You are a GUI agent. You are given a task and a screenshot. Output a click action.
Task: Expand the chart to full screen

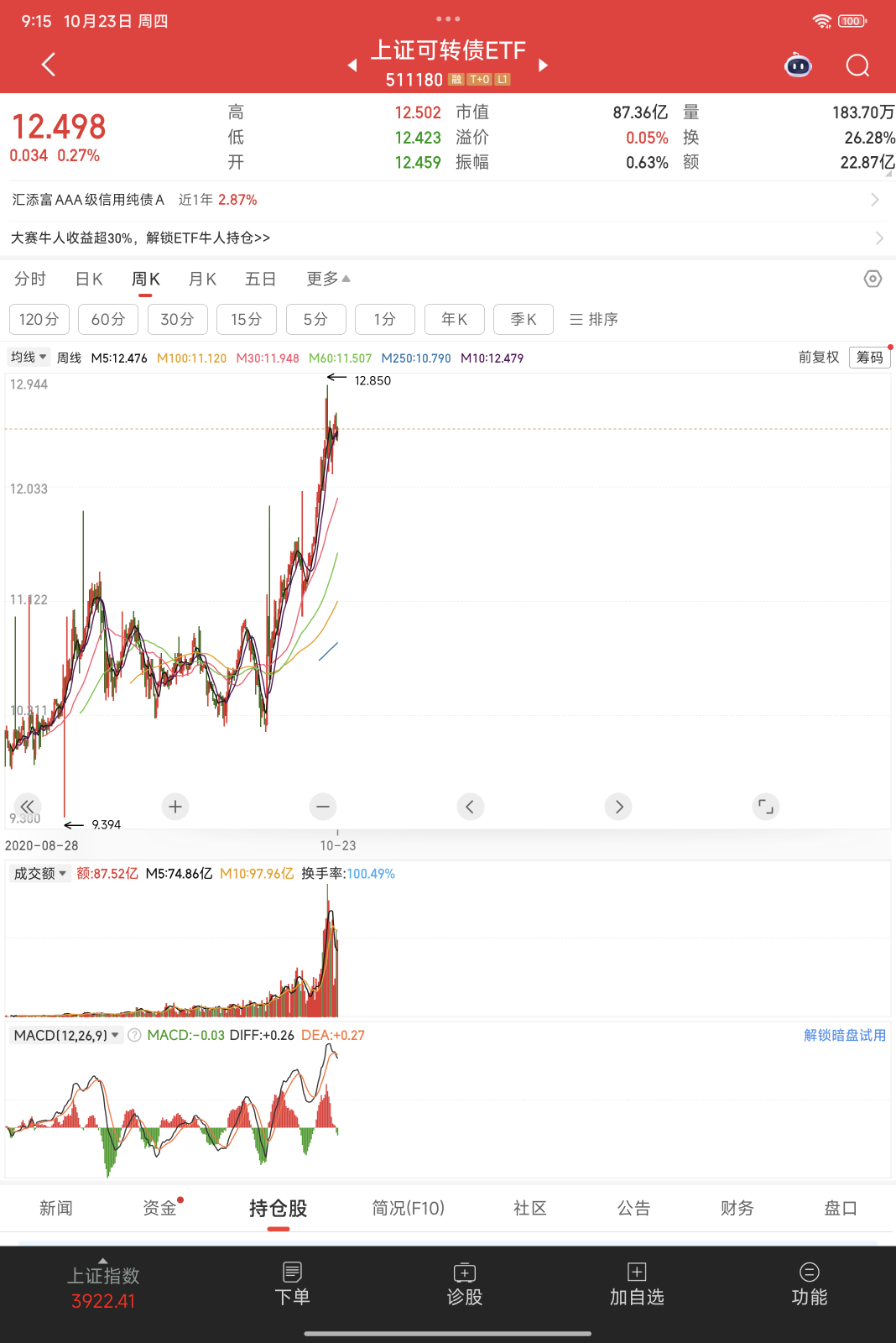coord(766,807)
